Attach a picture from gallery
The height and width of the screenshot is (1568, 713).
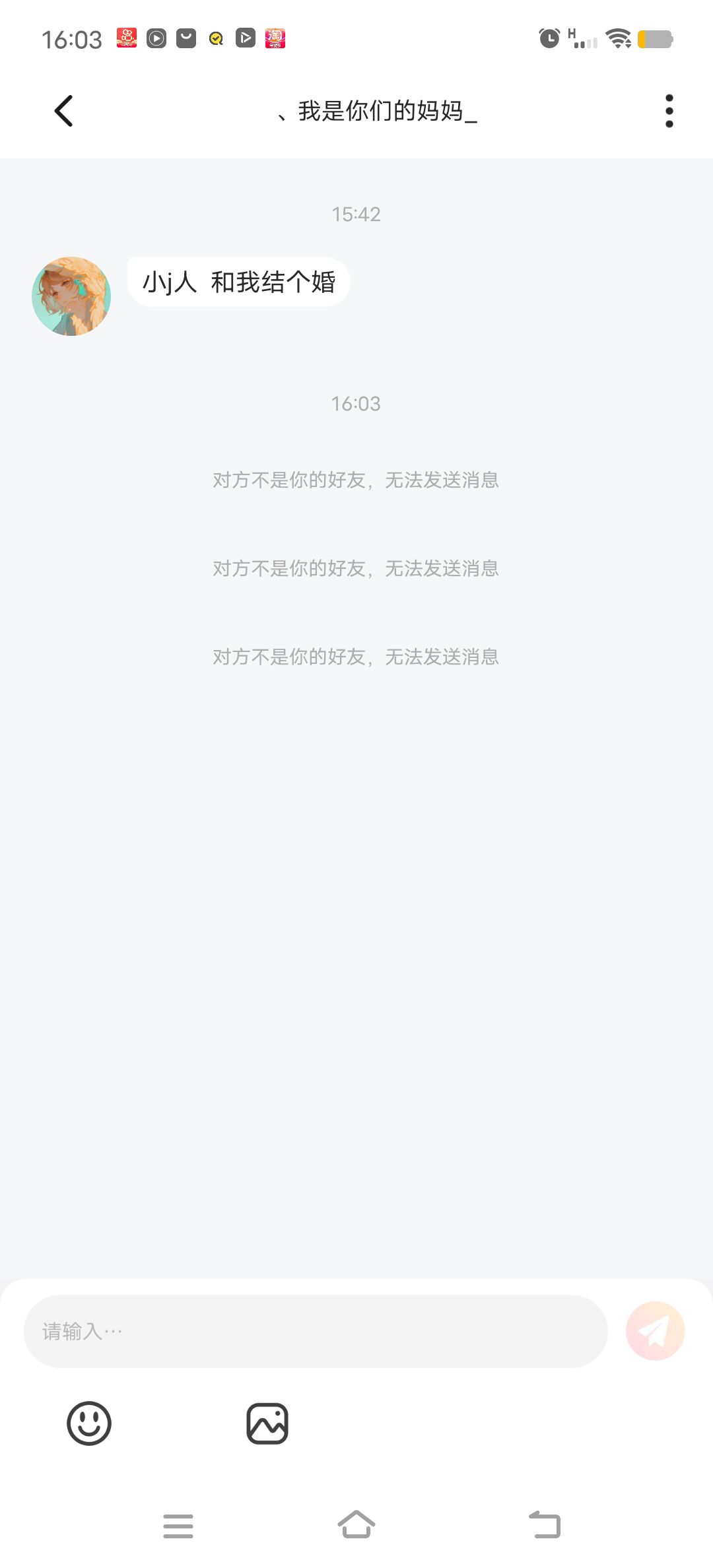tap(267, 1423)
